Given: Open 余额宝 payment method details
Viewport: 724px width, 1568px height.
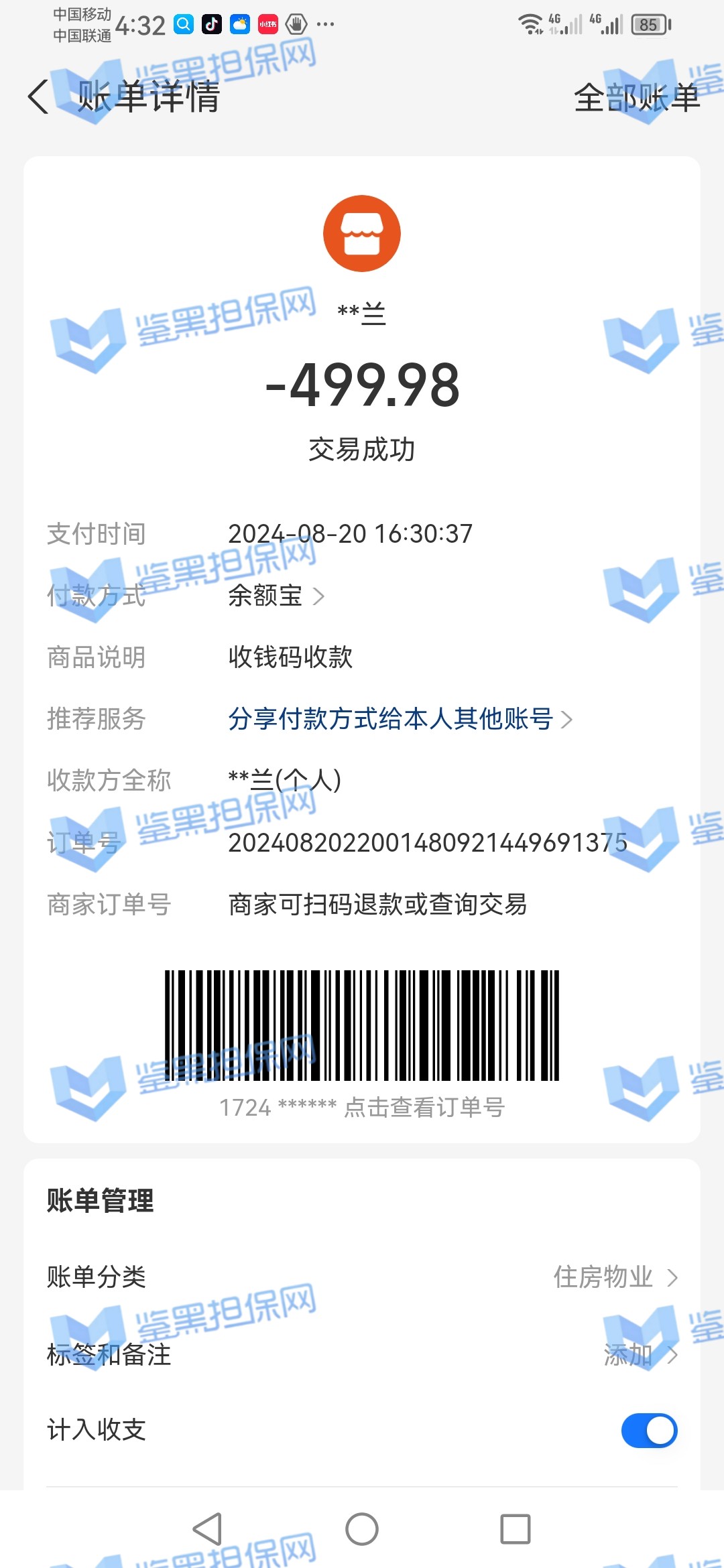Looking at the screenshot, I should [x=276, y=596].
